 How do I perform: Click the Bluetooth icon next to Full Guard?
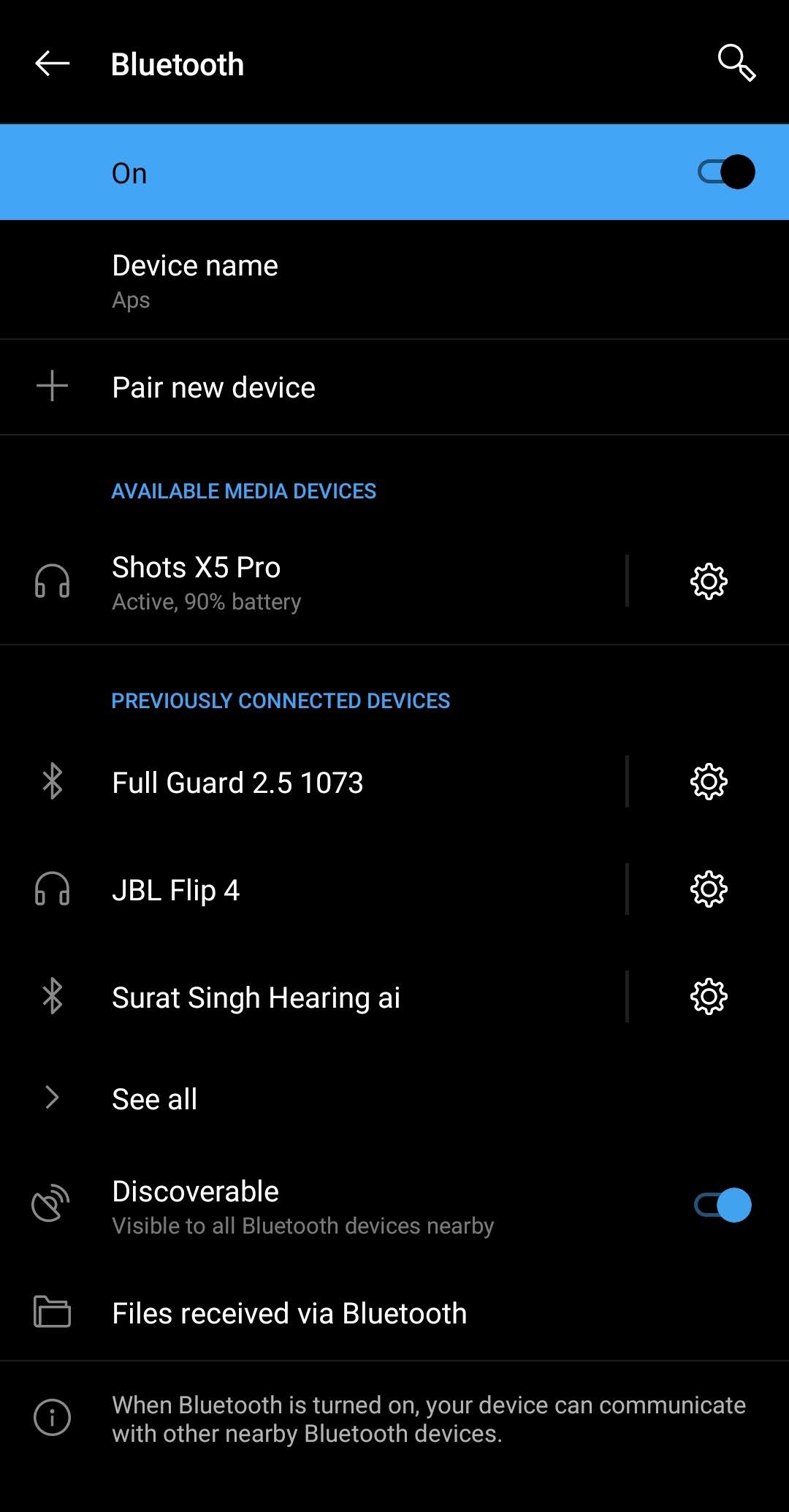51,782
